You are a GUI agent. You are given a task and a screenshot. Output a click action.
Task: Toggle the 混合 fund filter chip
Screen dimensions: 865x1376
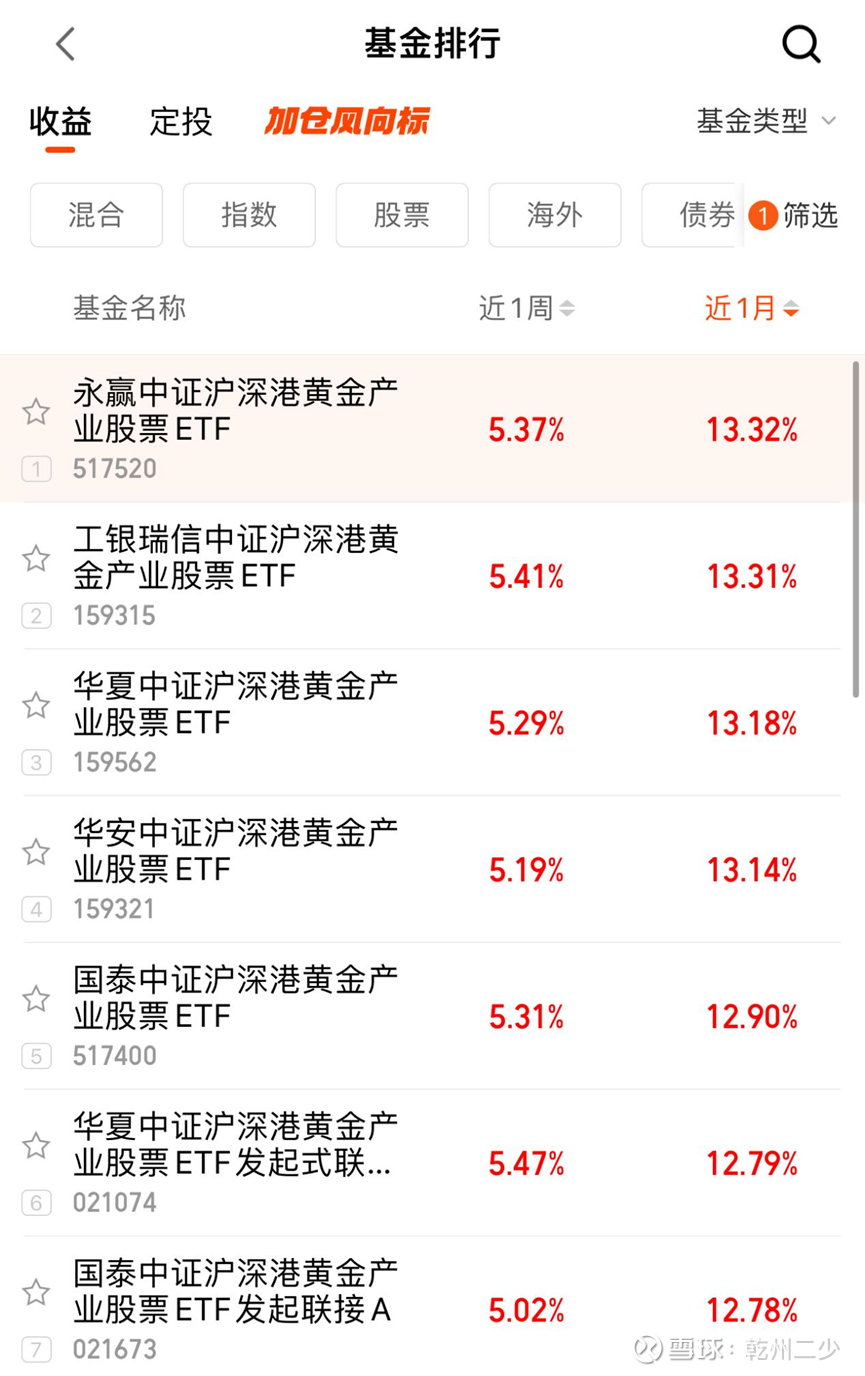tap(95, 215)
